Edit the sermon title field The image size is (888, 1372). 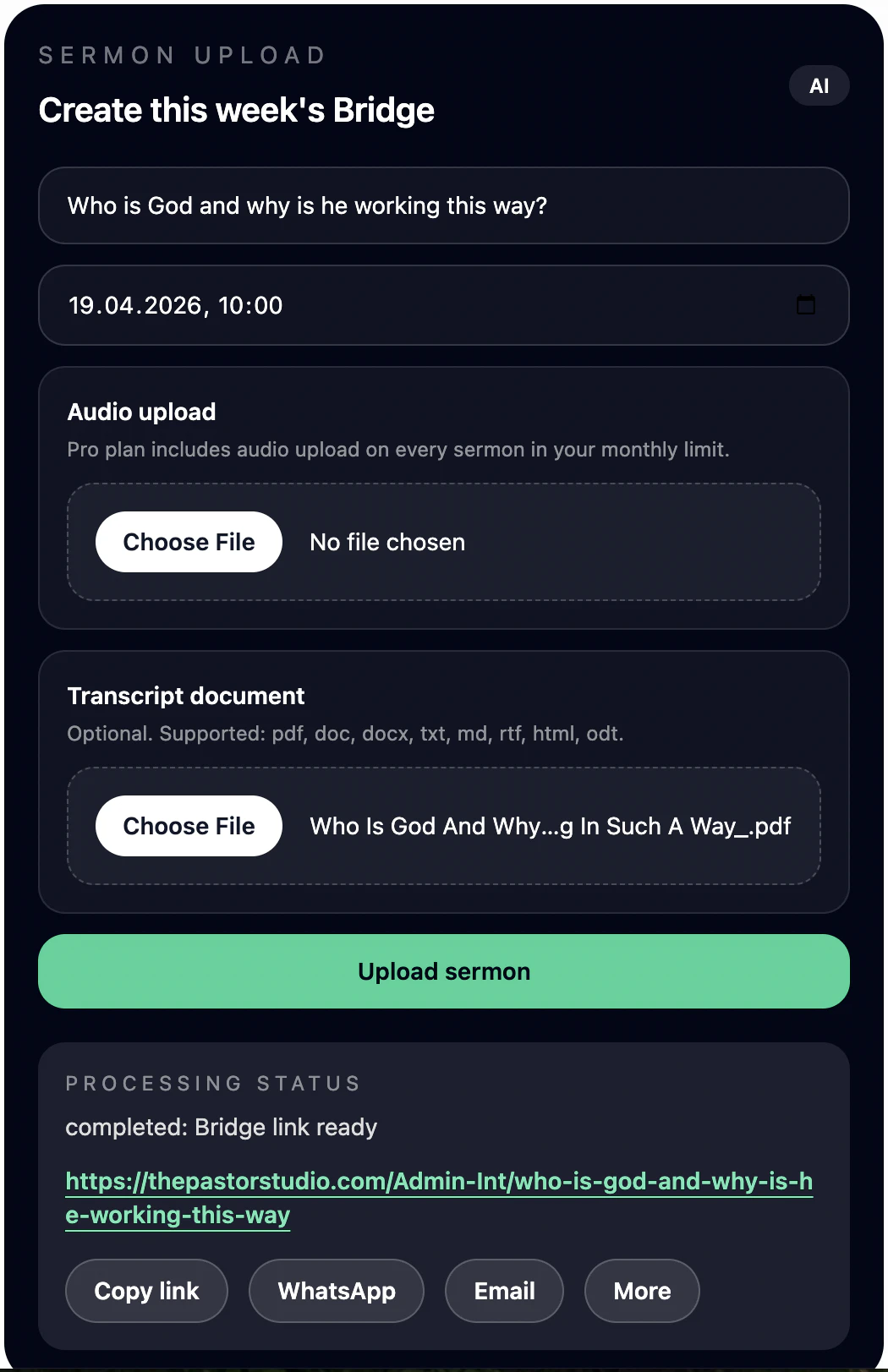(x=443, y=205)
